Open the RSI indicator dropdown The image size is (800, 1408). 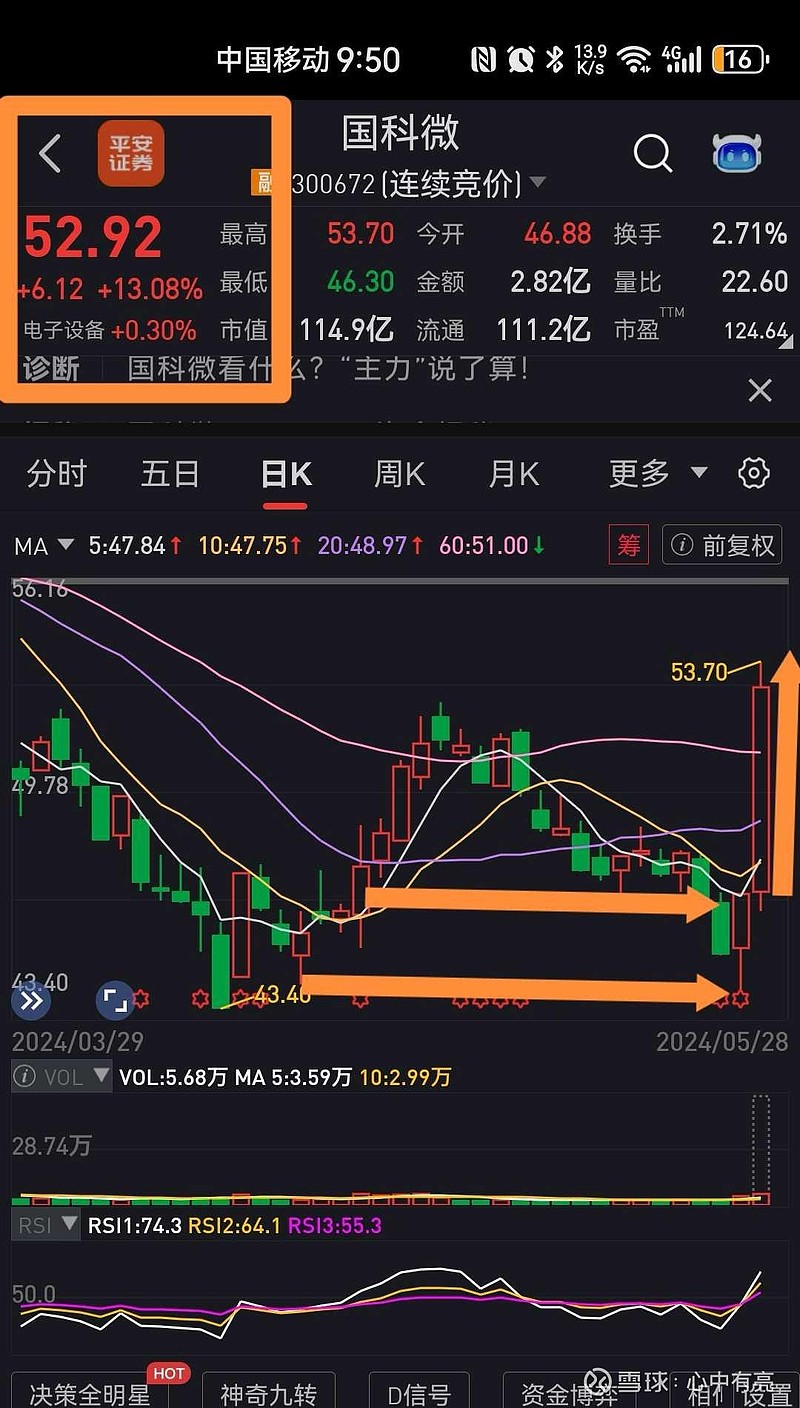point(45,1225)
